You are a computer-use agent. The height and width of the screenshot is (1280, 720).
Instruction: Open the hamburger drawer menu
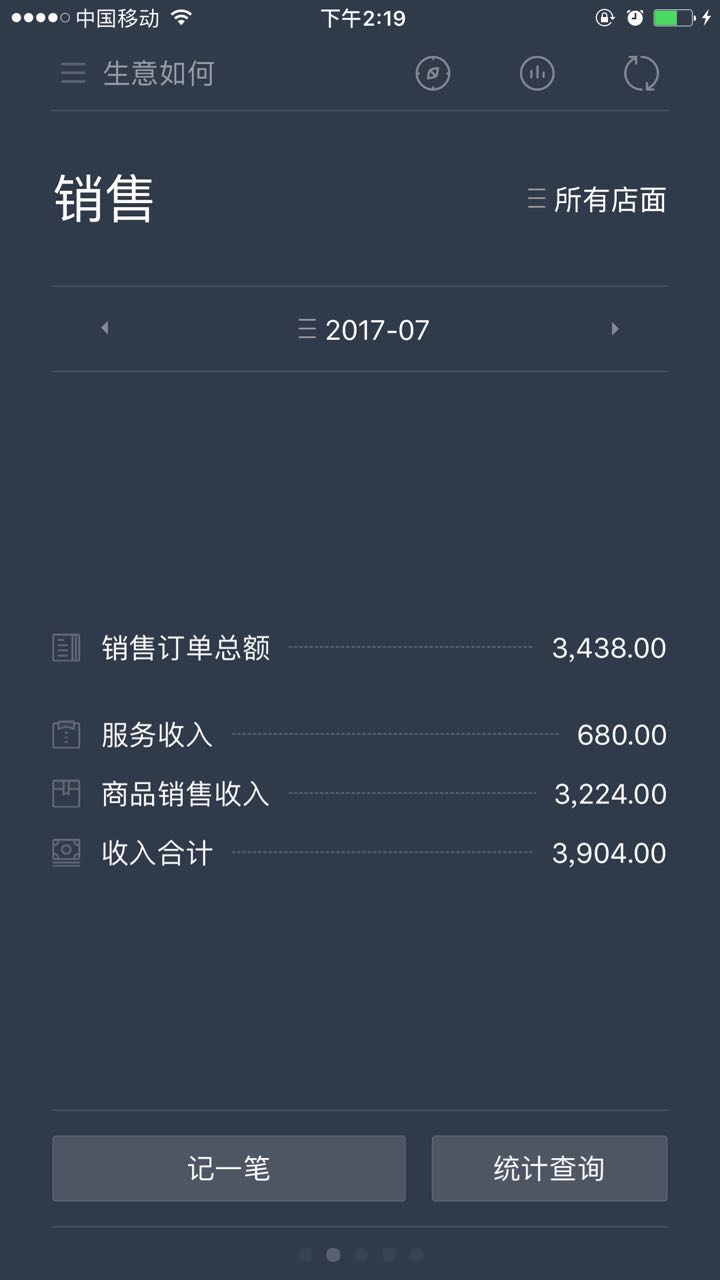tap(73, 73)
